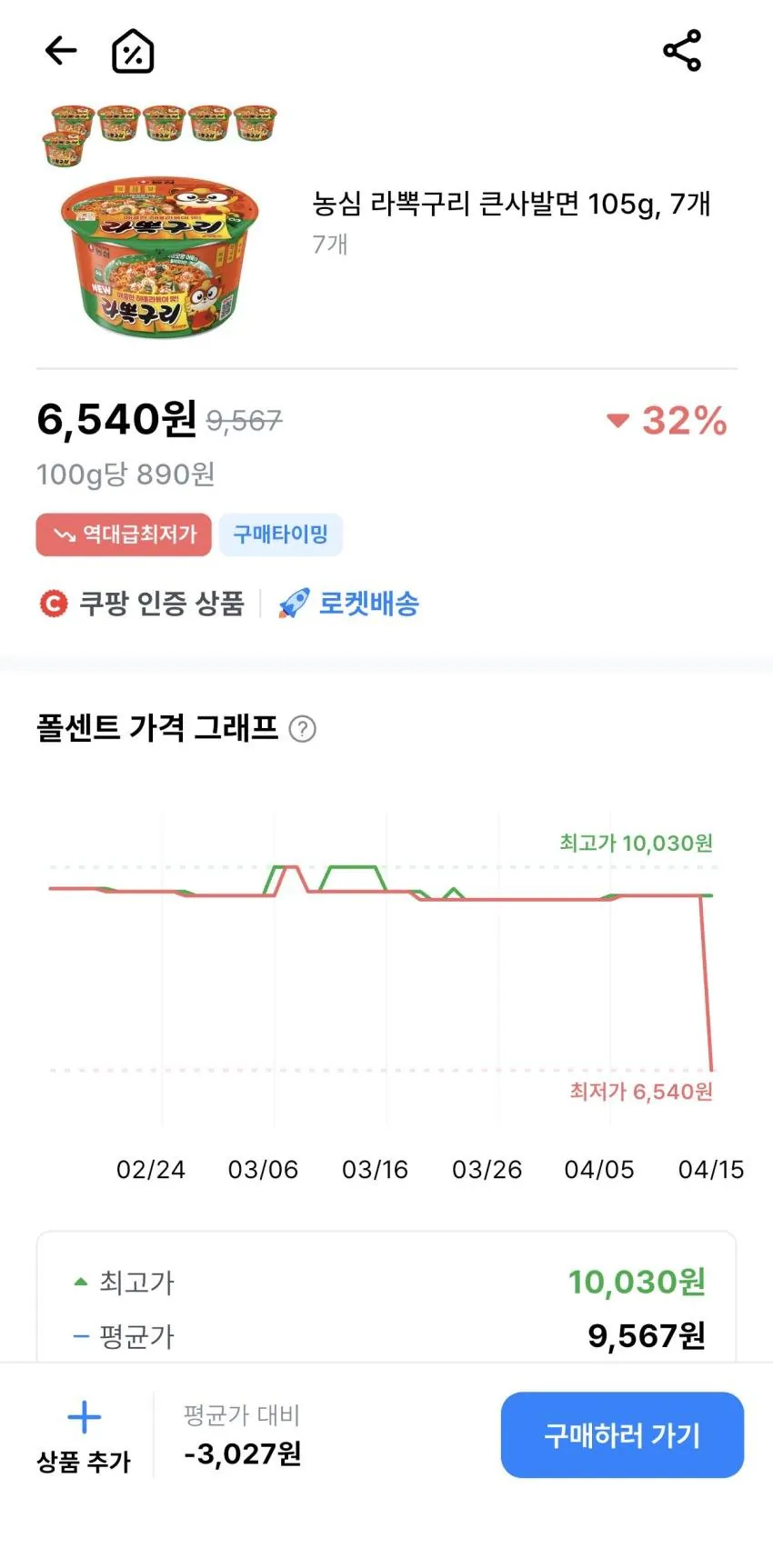773x1568 pixels.
Task: Go back using the arrow icon
Action: 61,50
